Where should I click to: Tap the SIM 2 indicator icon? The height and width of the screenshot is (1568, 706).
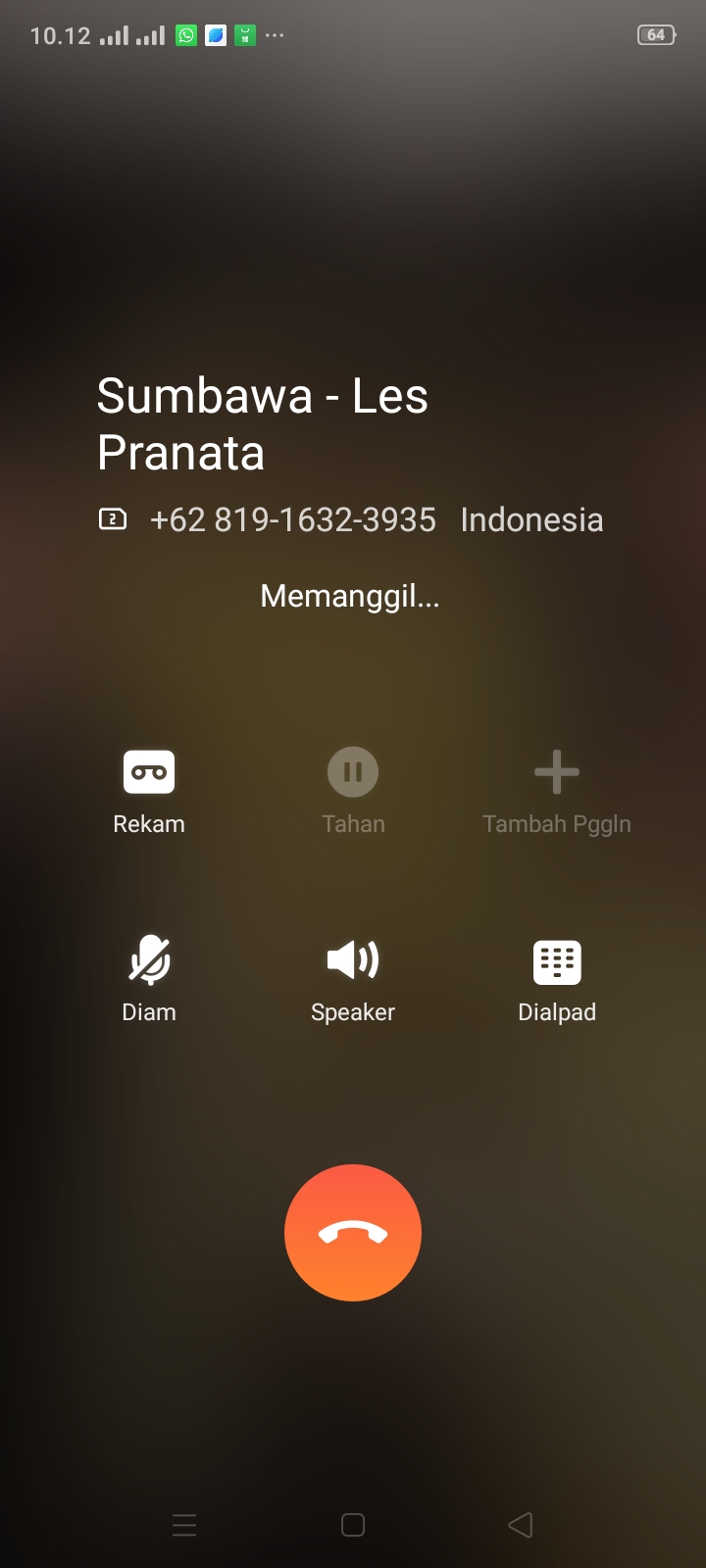click(x=113, y=519)
